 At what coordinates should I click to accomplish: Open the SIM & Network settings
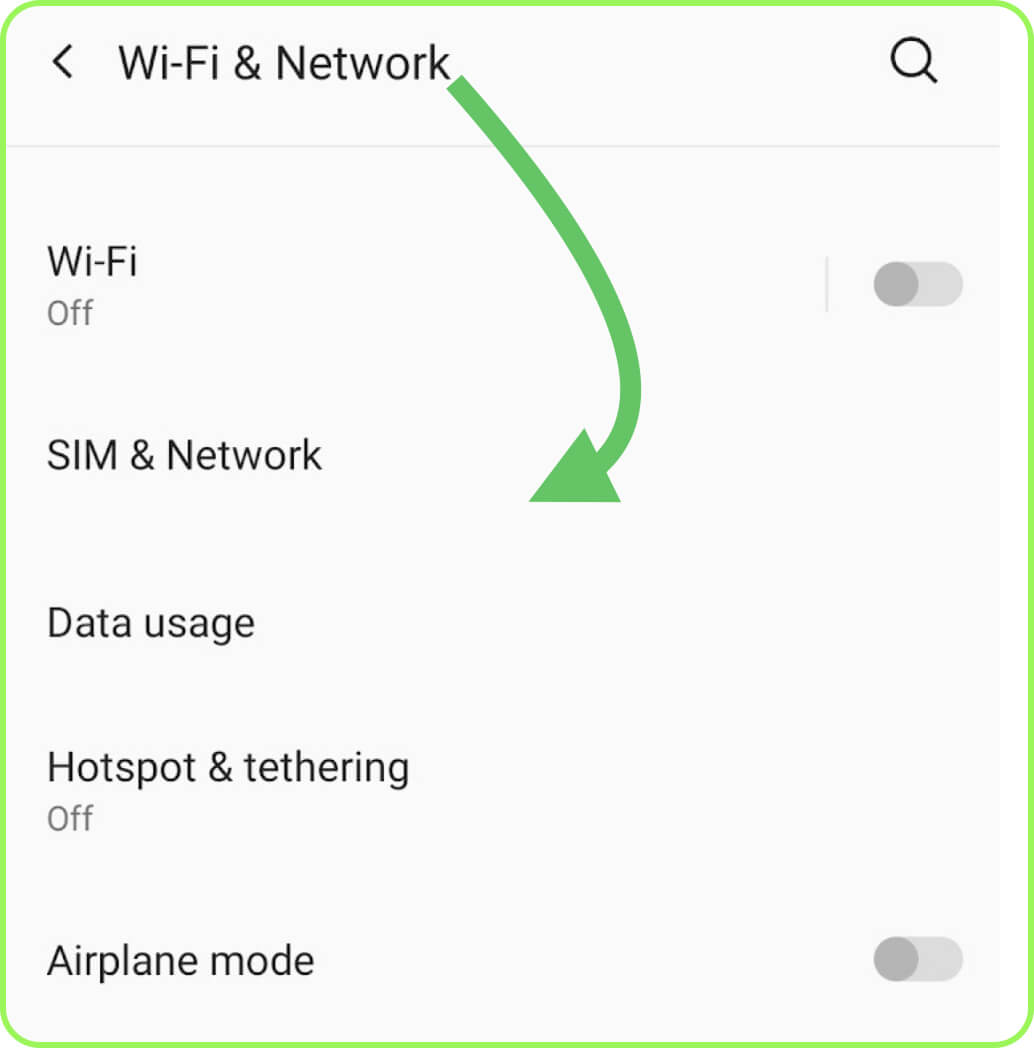[x=185, y=455]
